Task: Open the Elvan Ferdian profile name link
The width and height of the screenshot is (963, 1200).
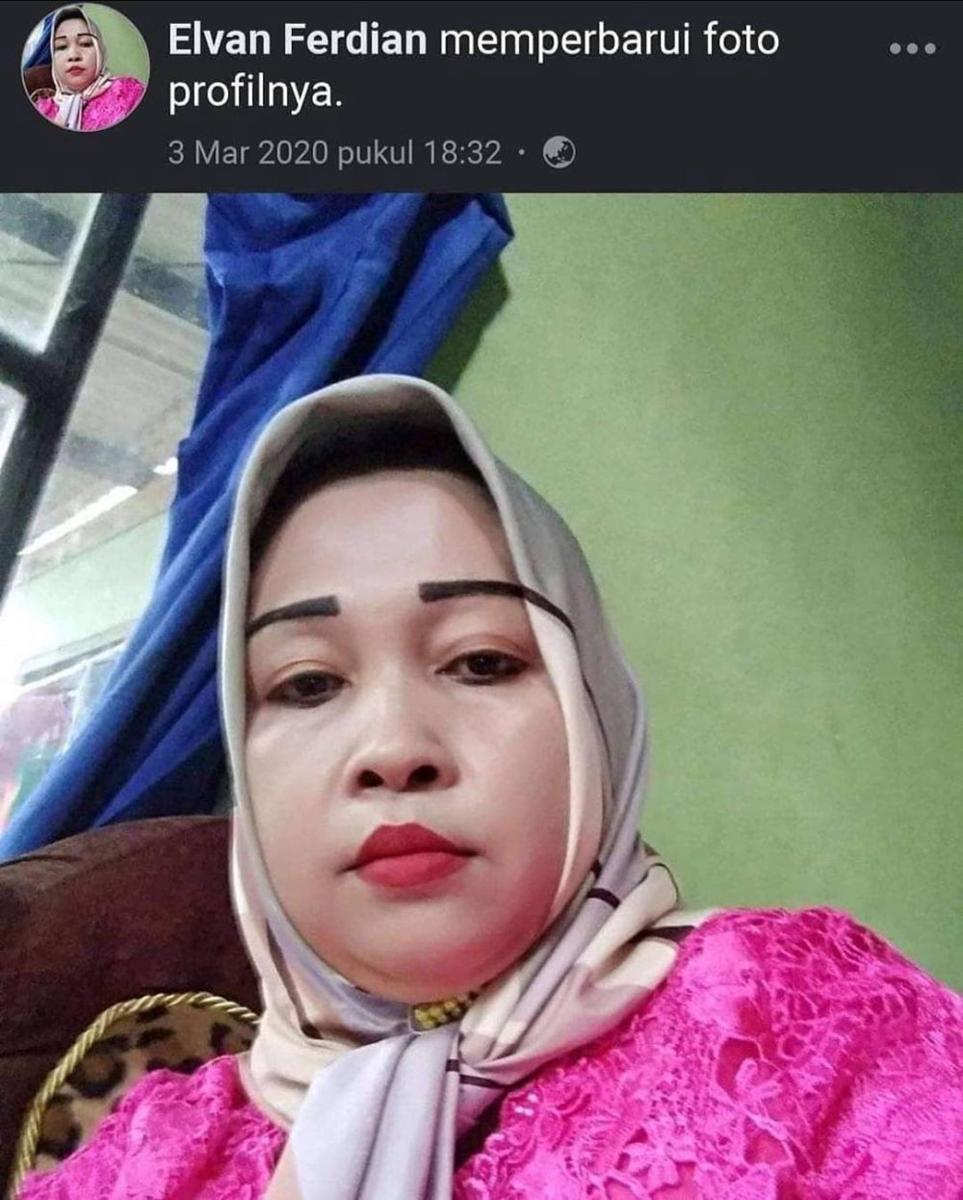Action: click(297, 41)
